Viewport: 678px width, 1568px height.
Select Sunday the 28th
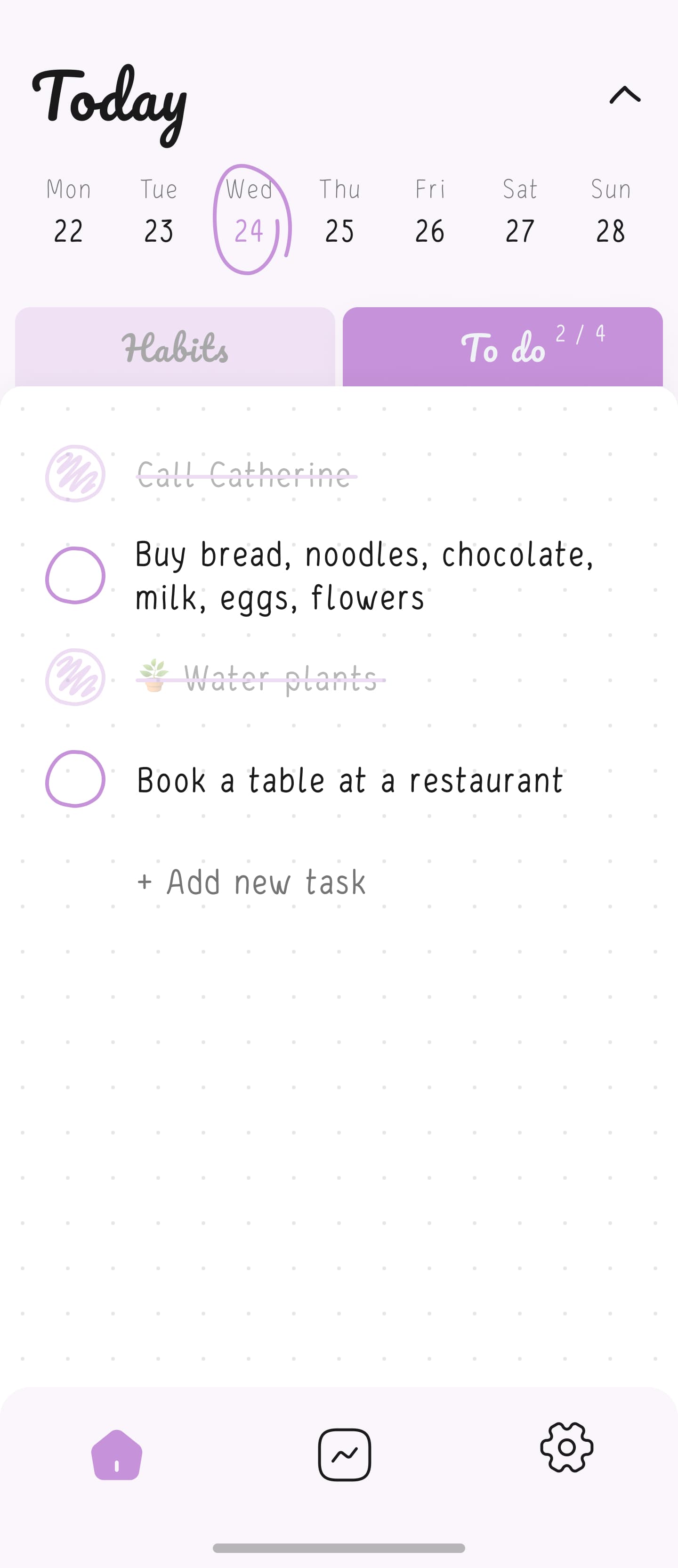pos(611,230)
